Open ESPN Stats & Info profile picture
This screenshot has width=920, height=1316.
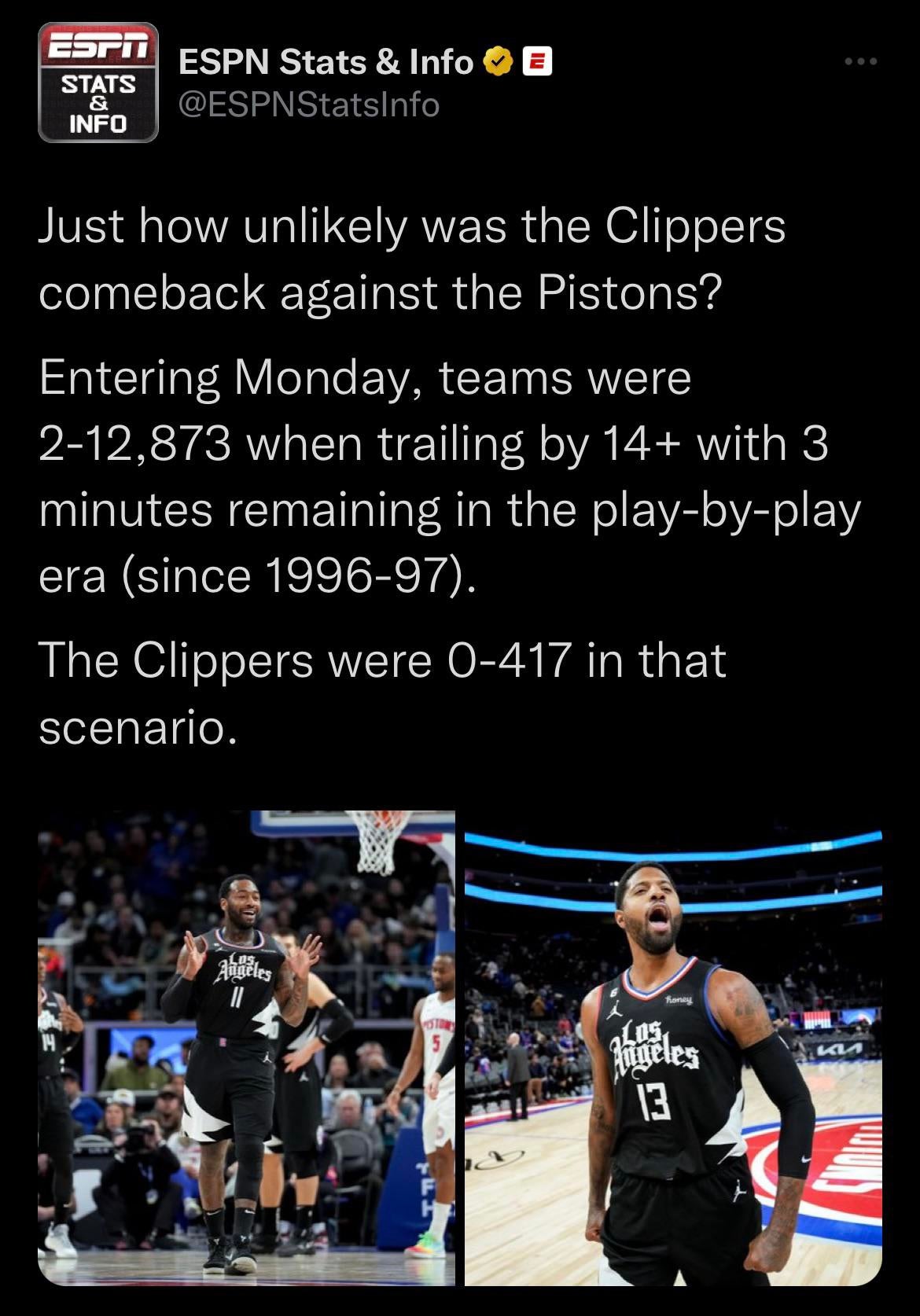coord(98,83)
